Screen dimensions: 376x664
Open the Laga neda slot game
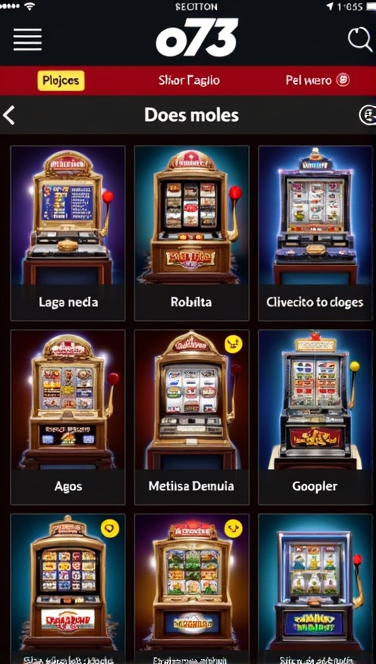(x=68, y=233)
